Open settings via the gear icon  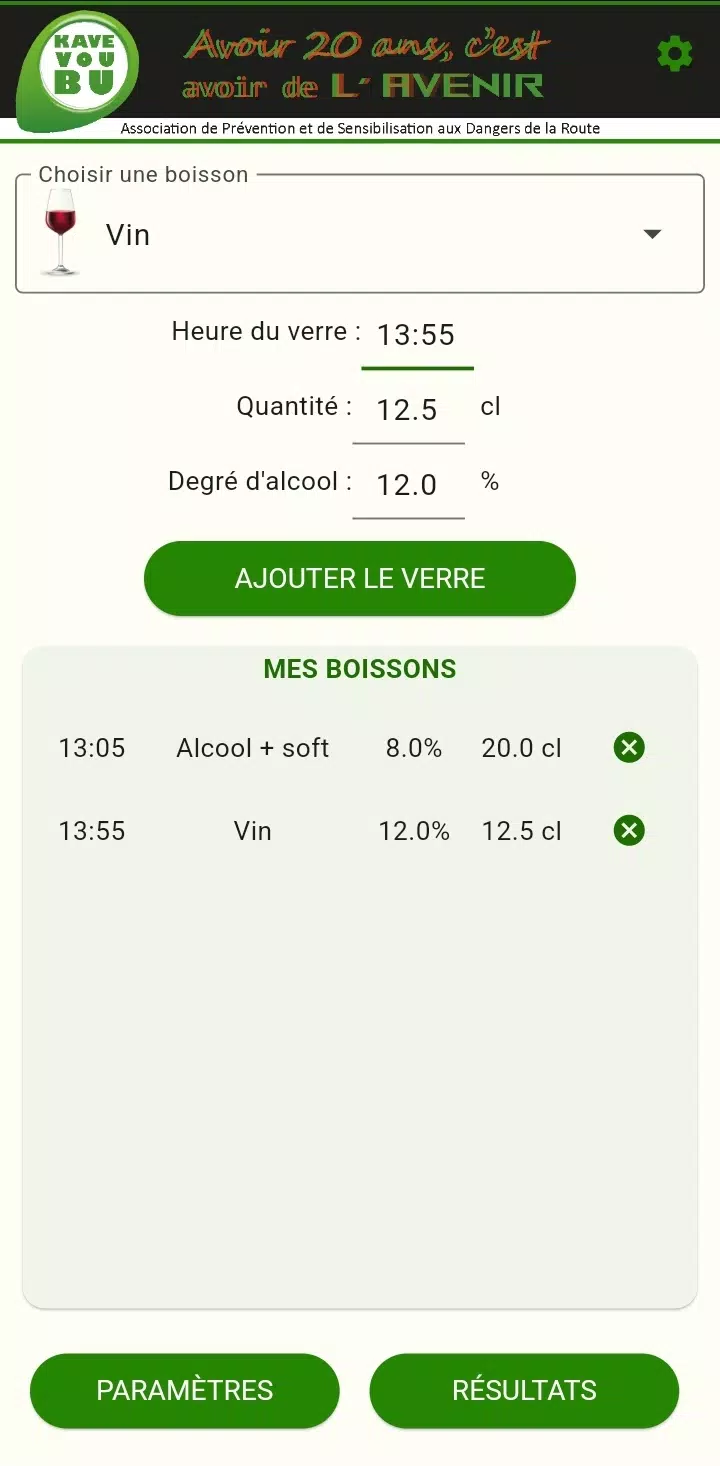[x=675, y=54]
